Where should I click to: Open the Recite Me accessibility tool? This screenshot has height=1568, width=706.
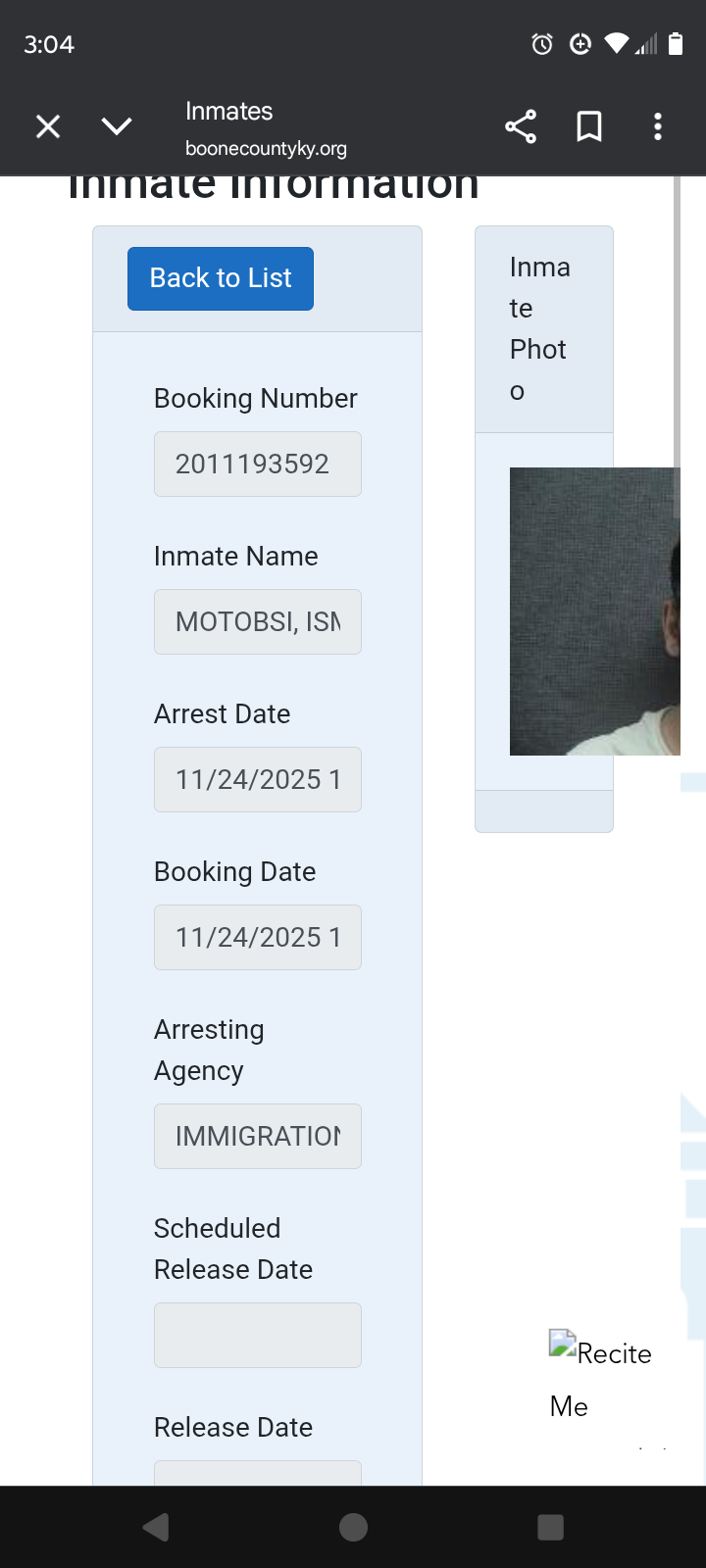(599, 1377)
